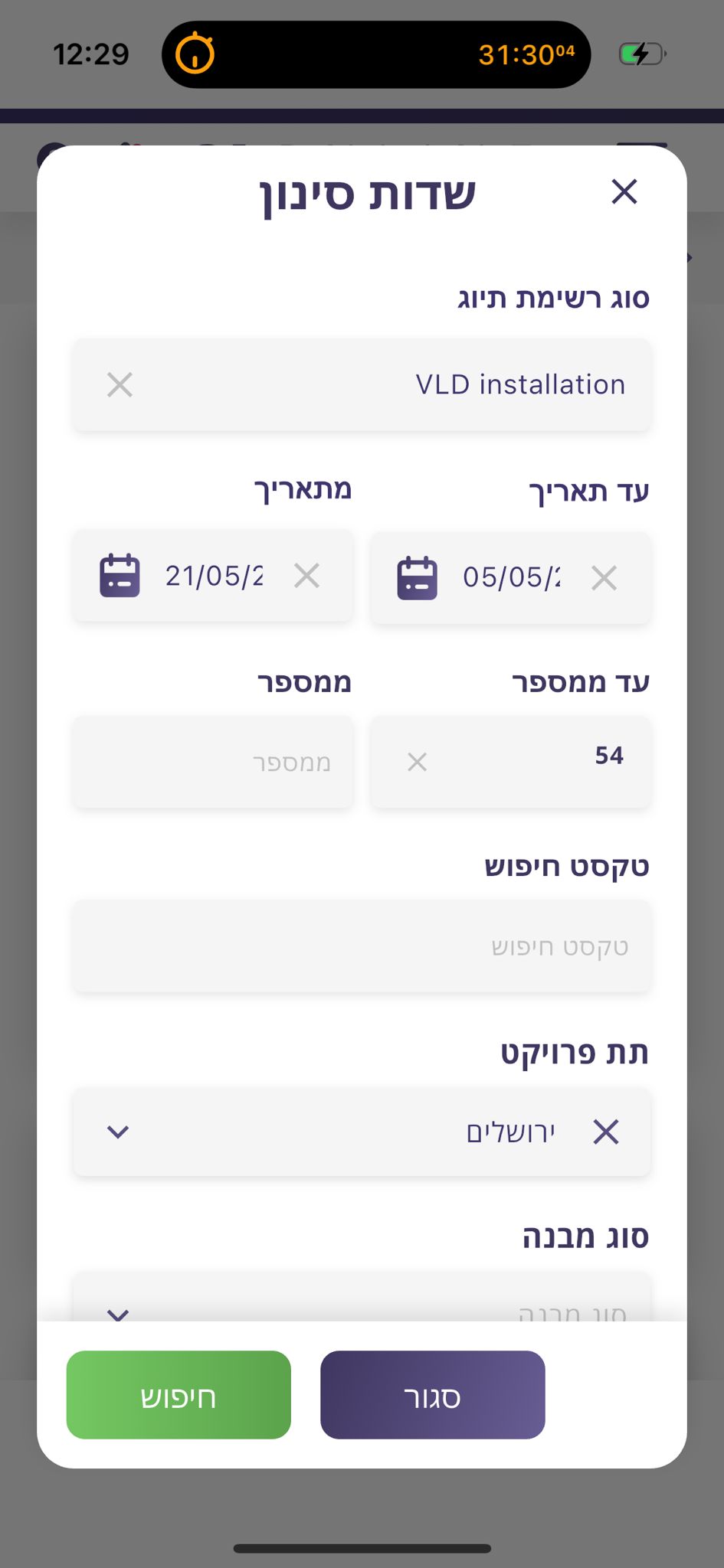Tap the green חיפוש search button

[179, 1395]
